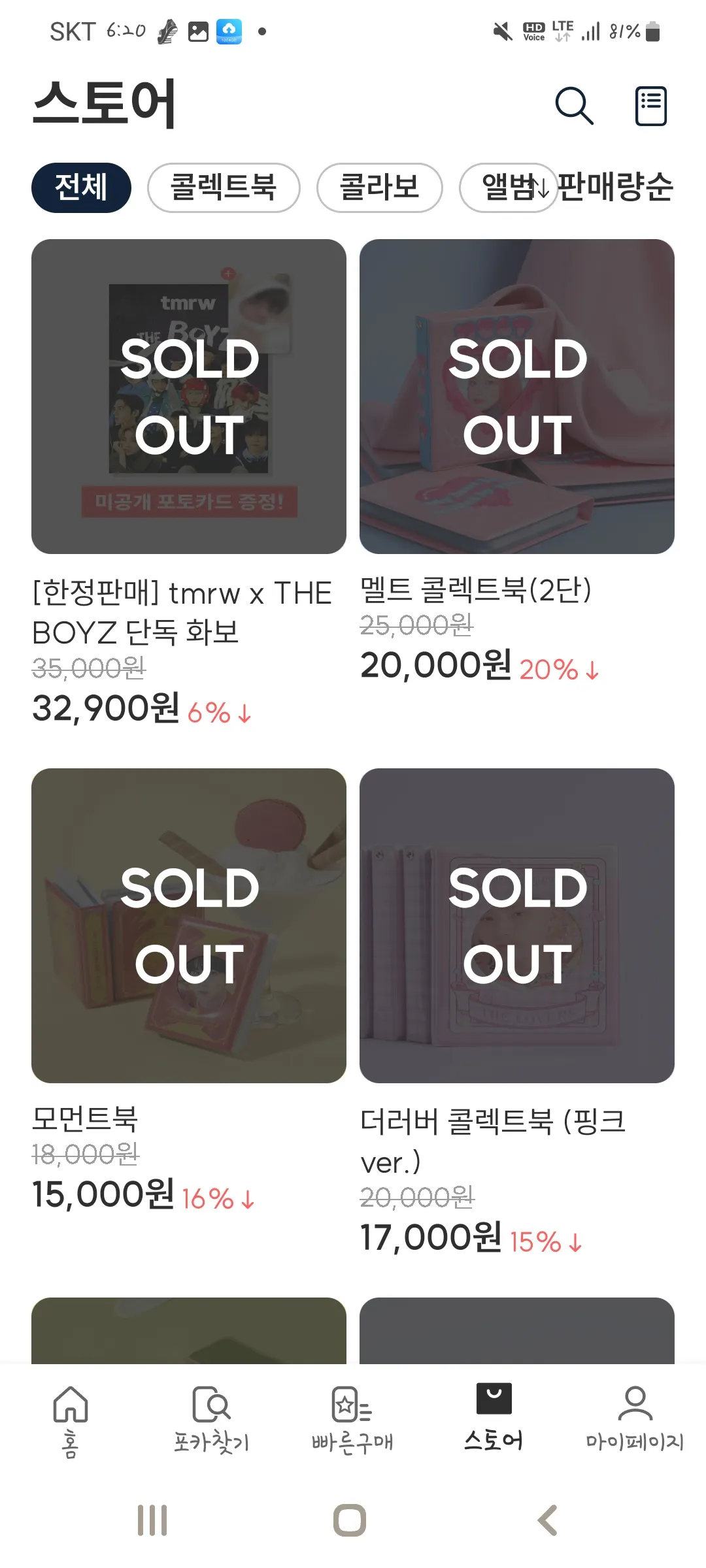Go to the 홈 tab
706x1568 pixels.
tap(71, 1415)
